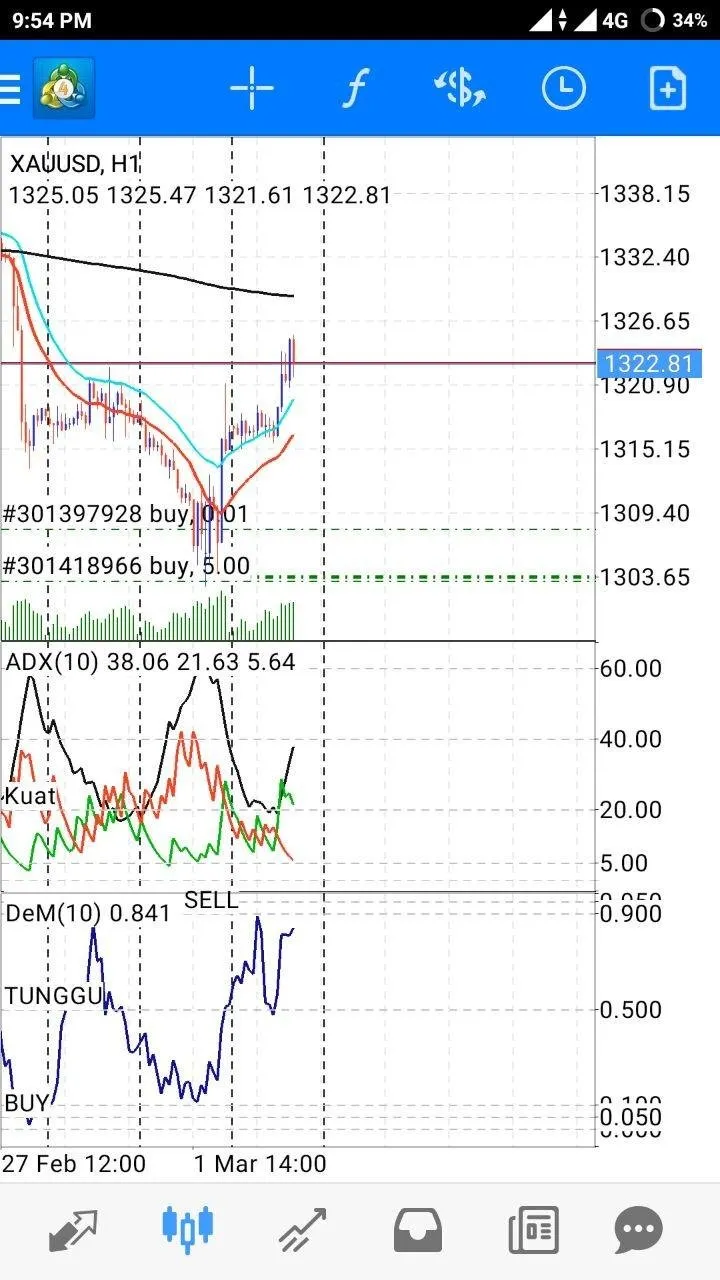This screenshot has width=720, height=1280.
Task: Switch to the Quotes tab
Action: click(73, 1230)
